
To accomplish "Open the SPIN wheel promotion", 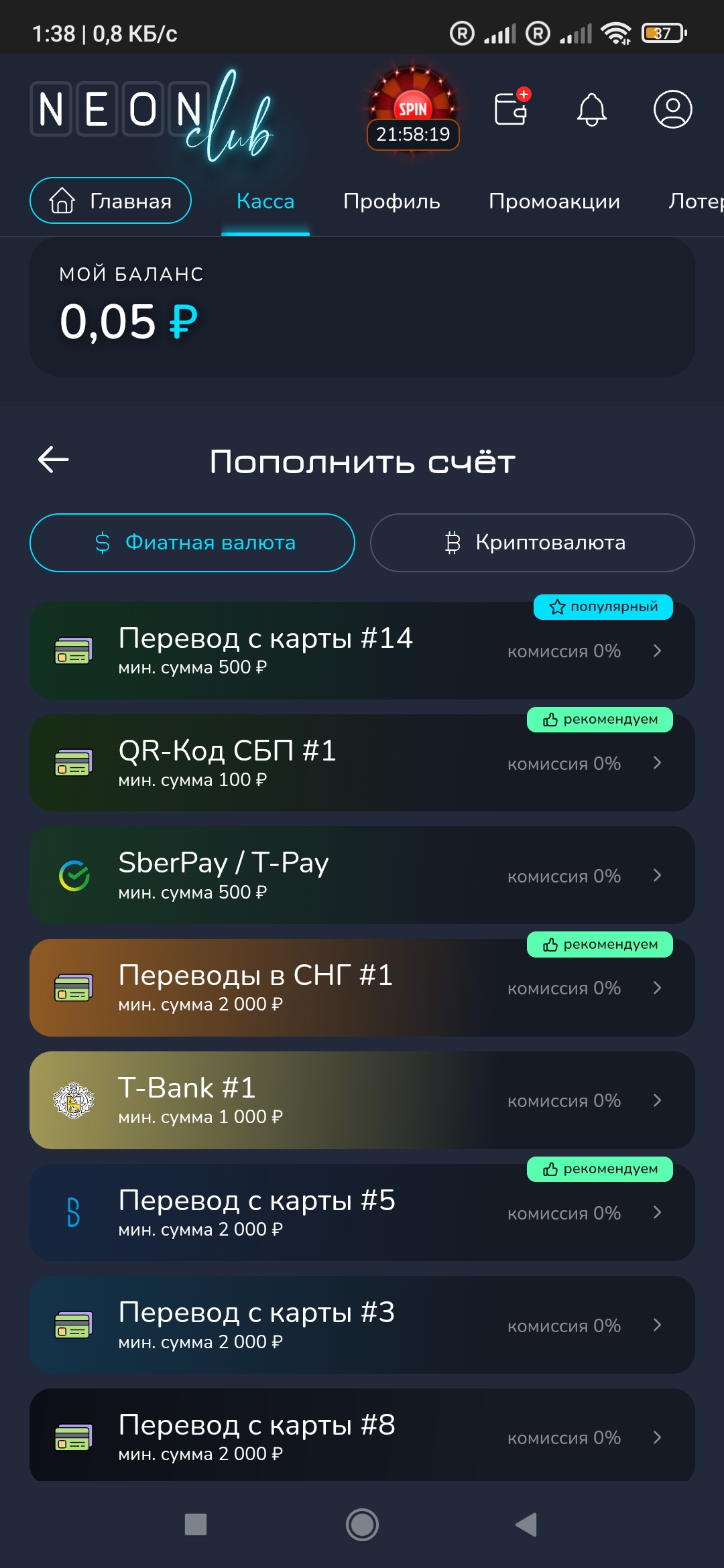I will [x=412, y=107].
